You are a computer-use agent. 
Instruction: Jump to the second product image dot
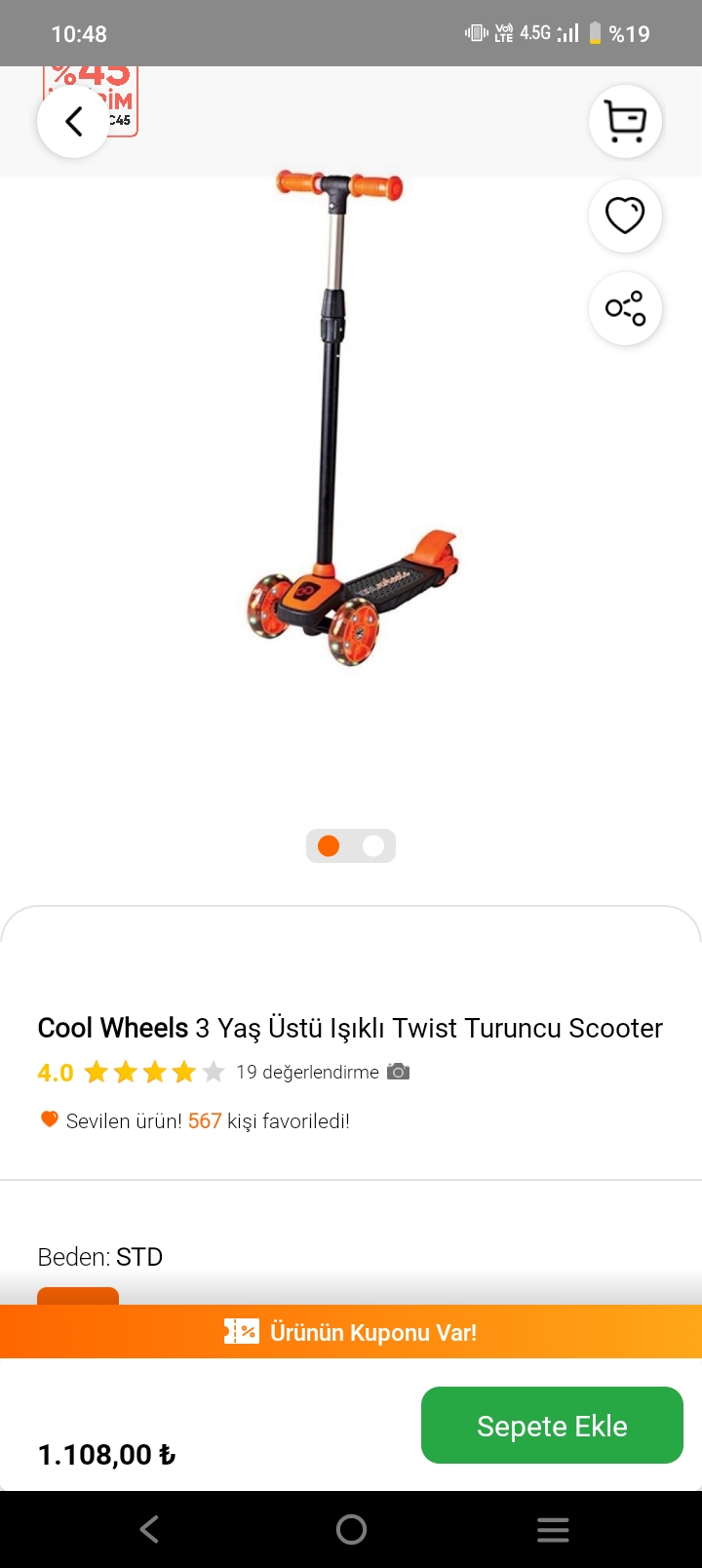coord(373,846)
